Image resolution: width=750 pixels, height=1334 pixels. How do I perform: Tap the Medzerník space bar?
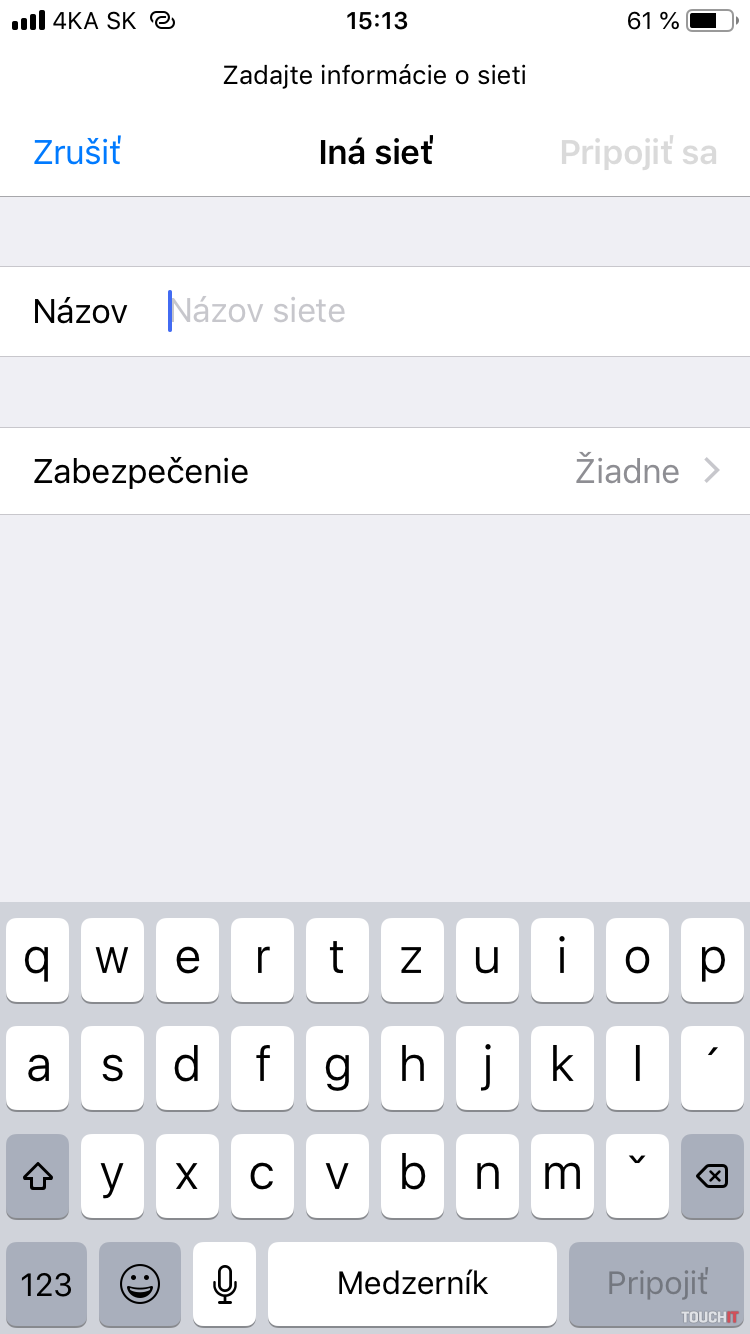tap(412, 1283)
